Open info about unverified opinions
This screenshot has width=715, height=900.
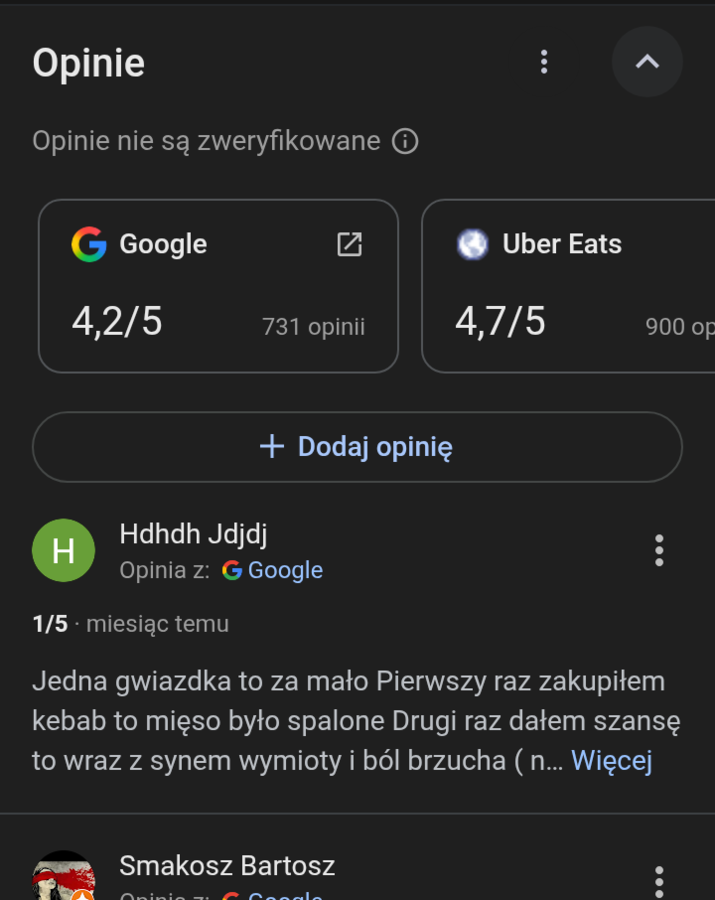pyautogui.click(x=405, y=141)
